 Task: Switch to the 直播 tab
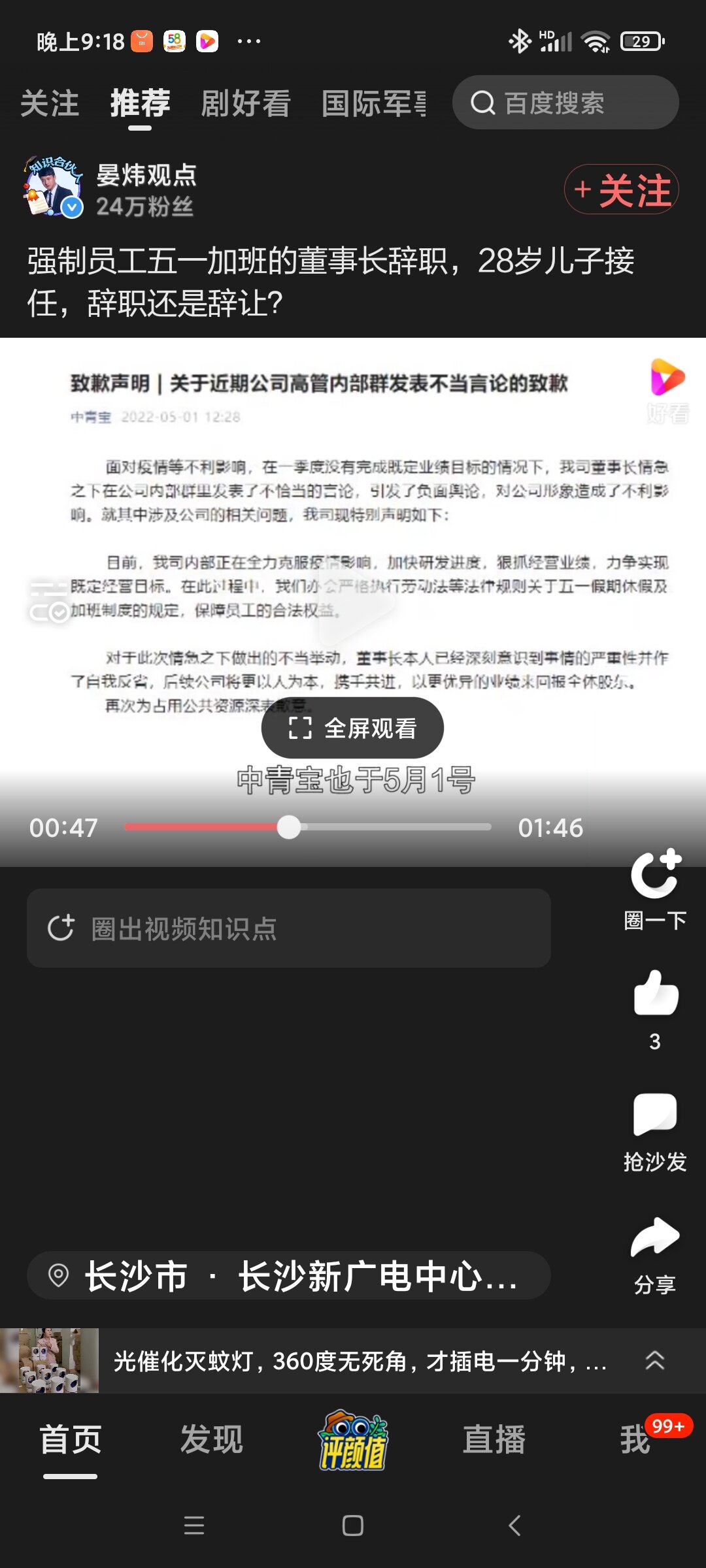click(494, 1439)
